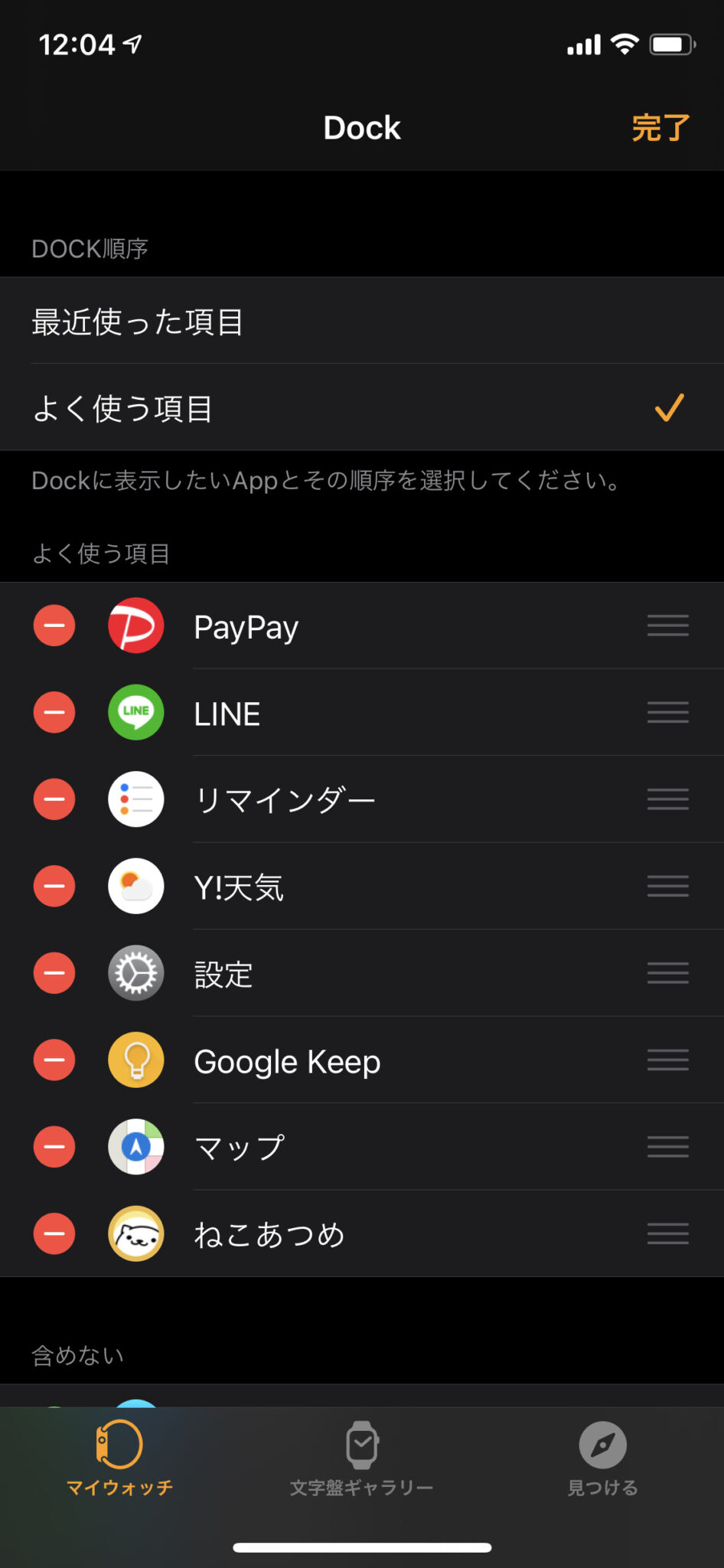Tap the マップ maps app icon
This screenshot has width=724, height=1568.
(x=135, y=1147)
